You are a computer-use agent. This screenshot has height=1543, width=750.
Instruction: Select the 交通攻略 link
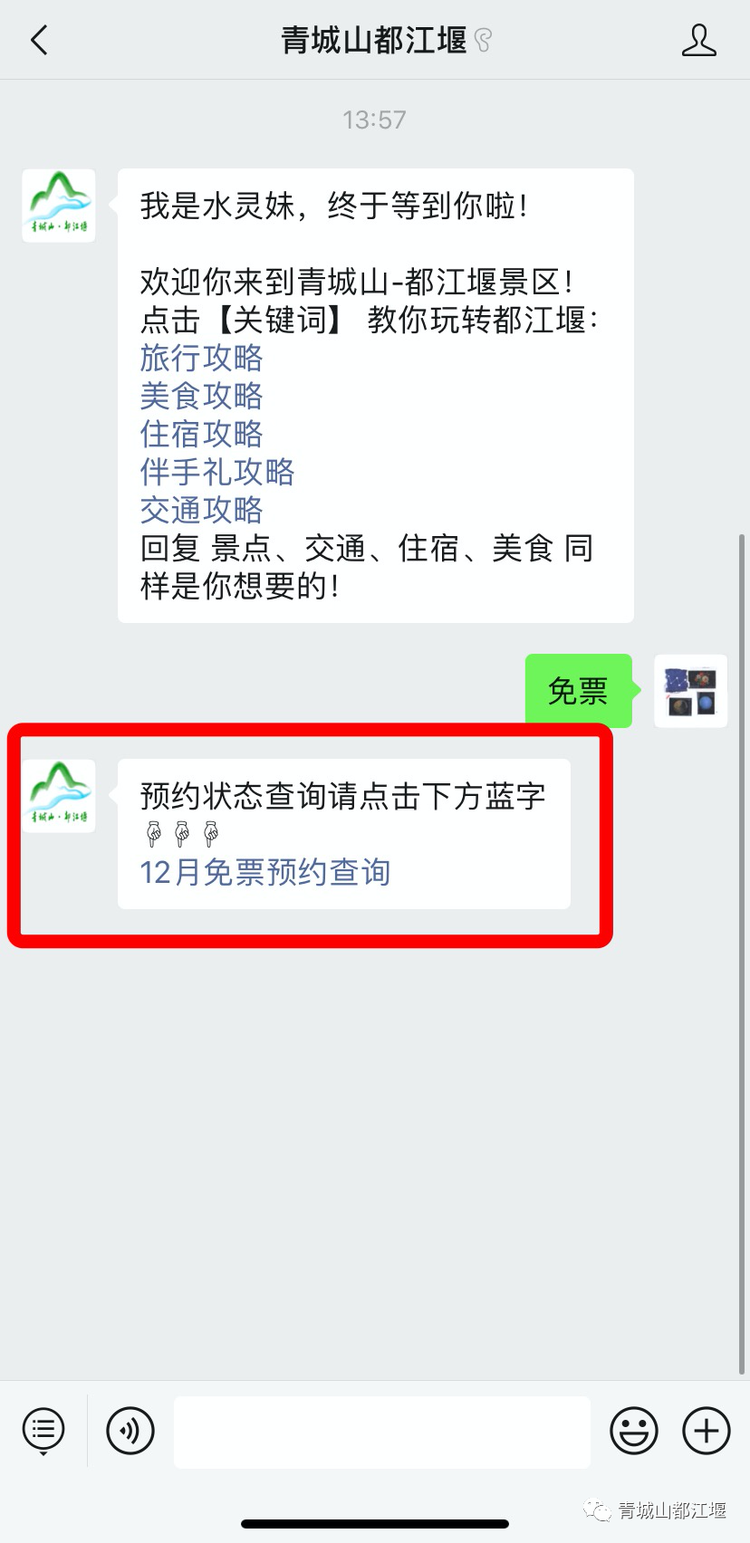(x=201, y=510)
